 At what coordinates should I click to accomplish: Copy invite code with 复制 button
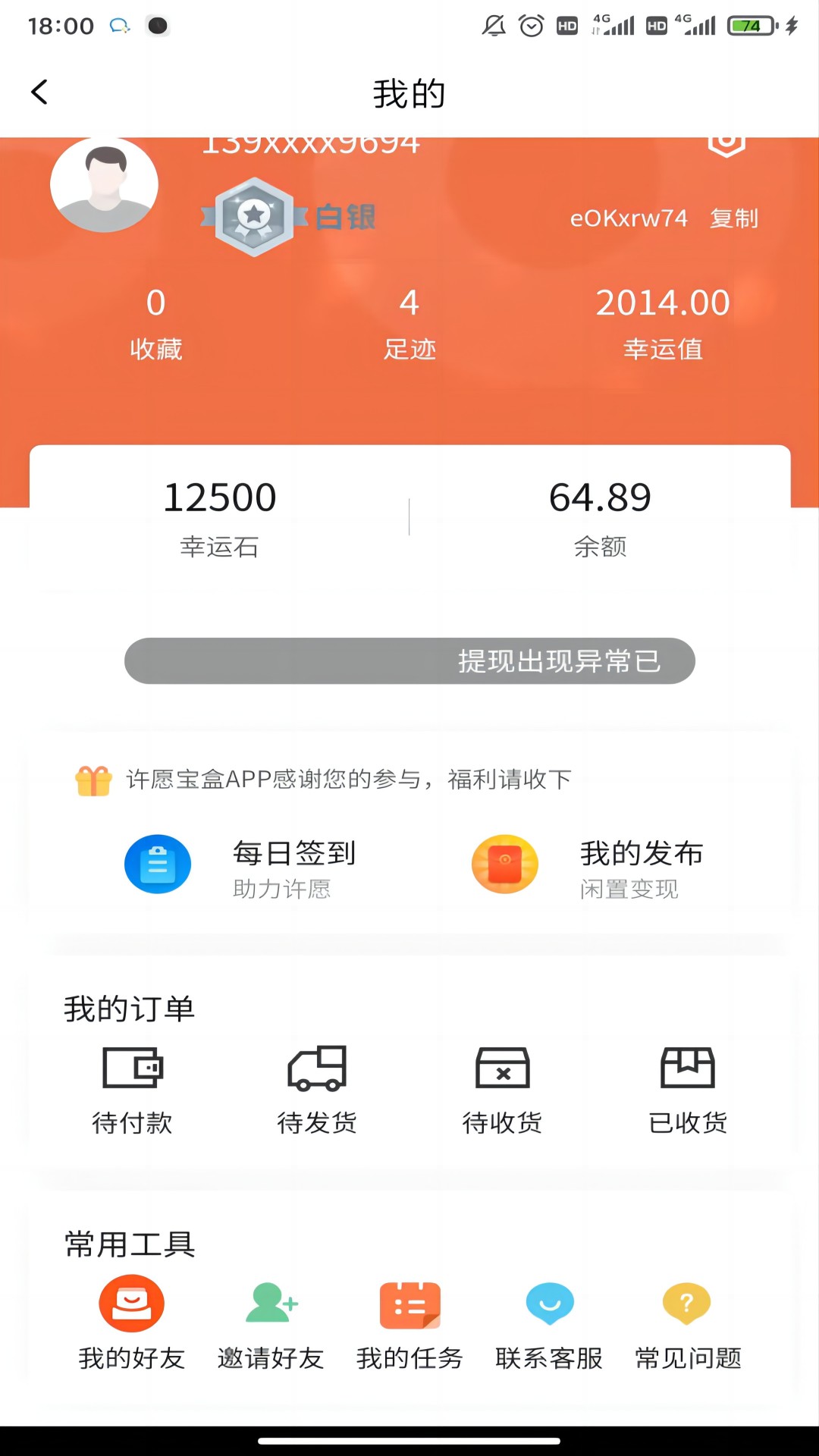[735, 218]
